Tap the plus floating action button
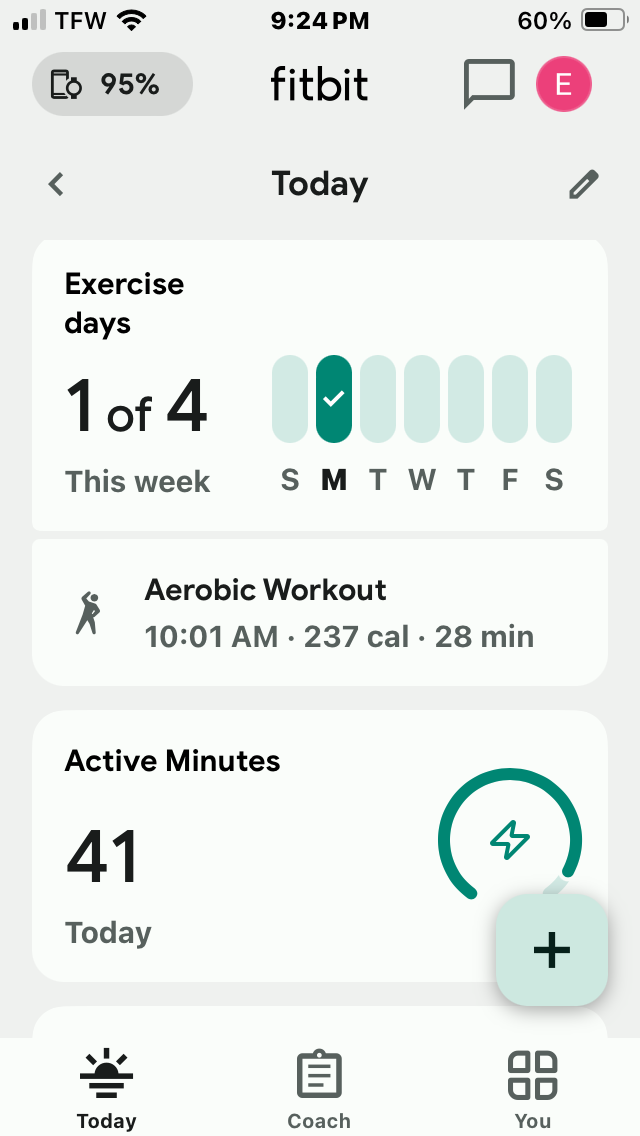Viewport: 640px width, 1136px height. (552, 950)
